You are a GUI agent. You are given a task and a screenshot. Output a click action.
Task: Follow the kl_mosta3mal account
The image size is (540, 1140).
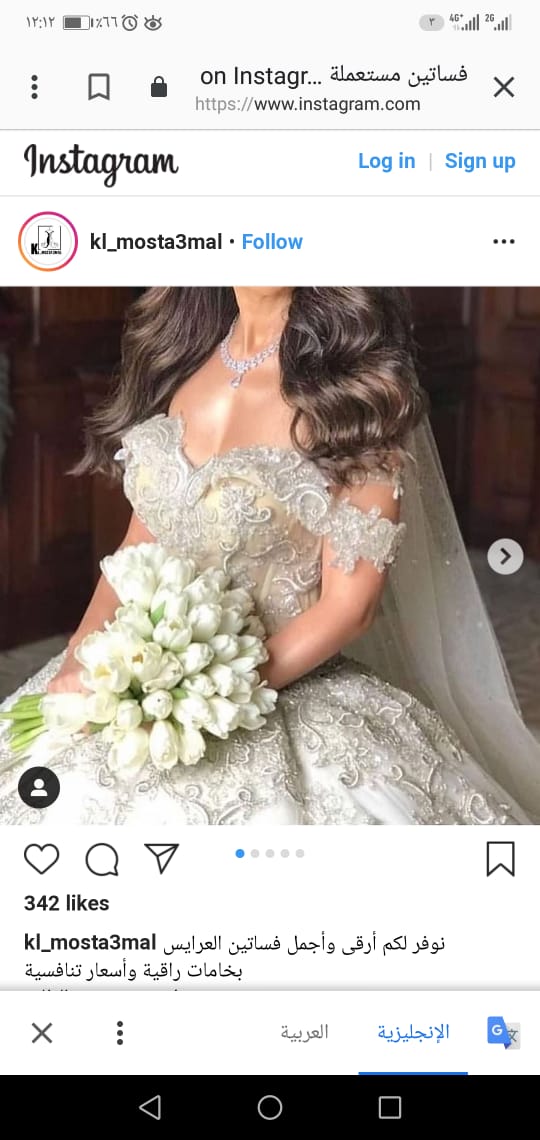[272, 241]
